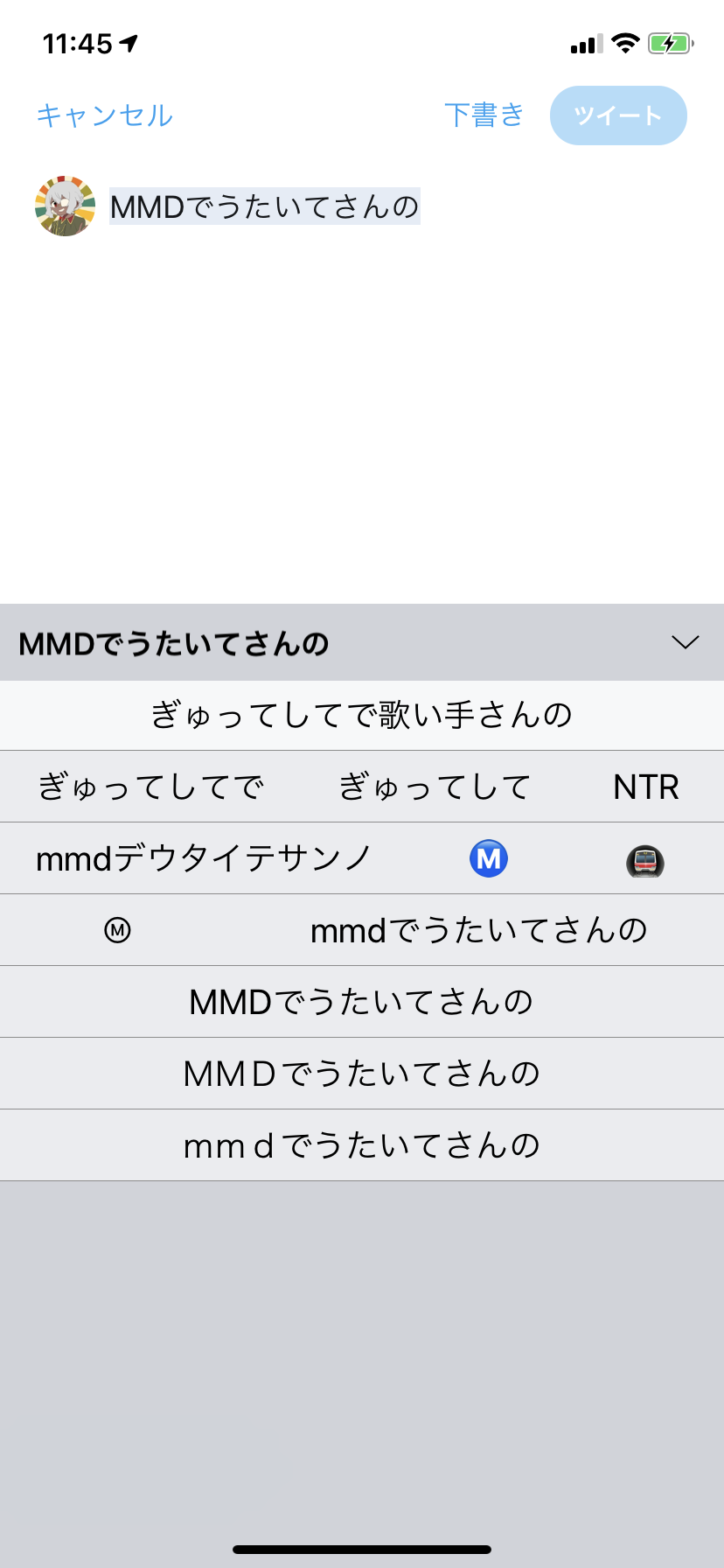Select full-width ＭＭＤでうたいてさんの candidate
Image resolution: width=724 pixels, height=1568 pixels.
click(362, 1074)
